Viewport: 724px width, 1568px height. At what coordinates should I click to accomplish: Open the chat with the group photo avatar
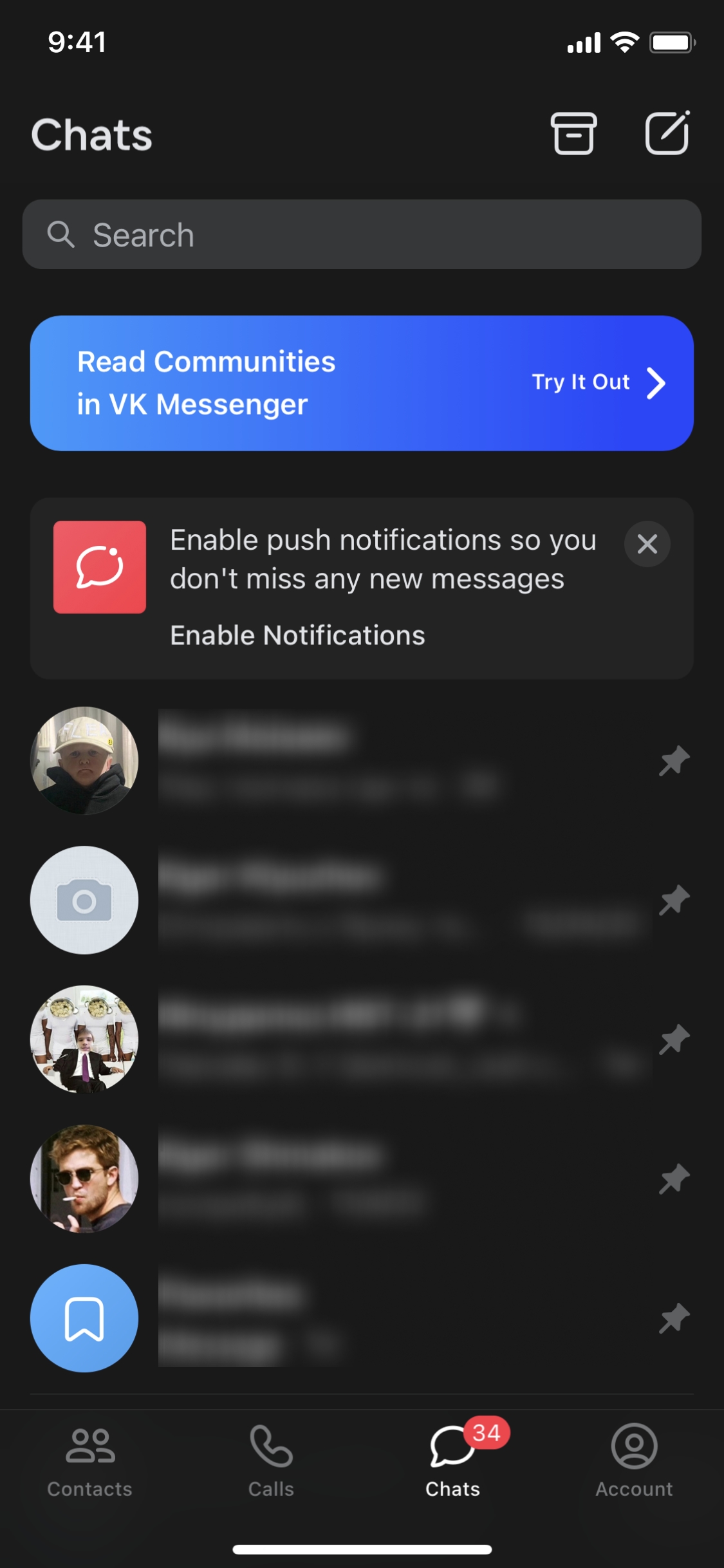coord(360,1039)
